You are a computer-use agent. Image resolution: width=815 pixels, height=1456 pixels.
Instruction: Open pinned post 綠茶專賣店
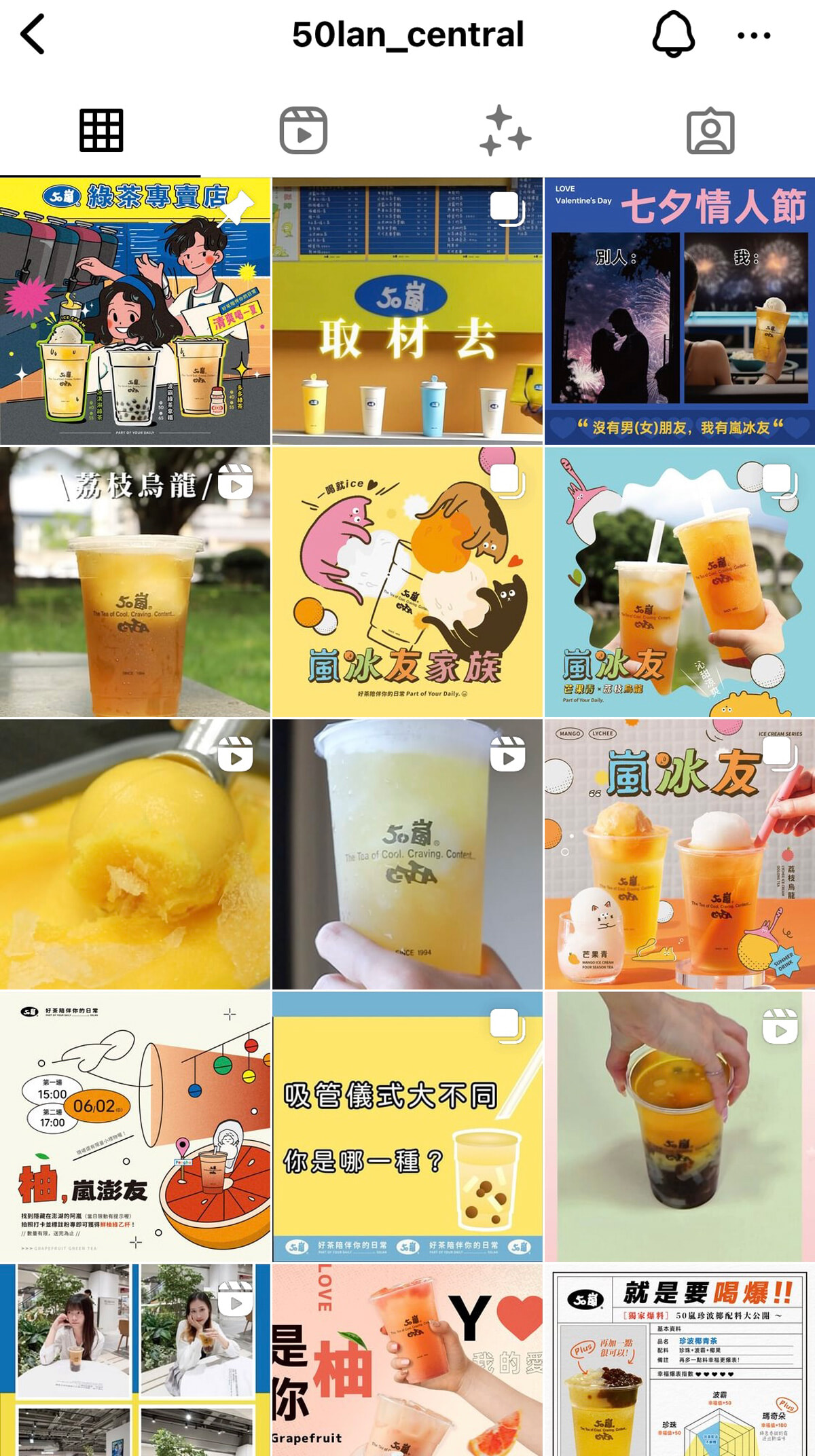click(x=135, y=311)
